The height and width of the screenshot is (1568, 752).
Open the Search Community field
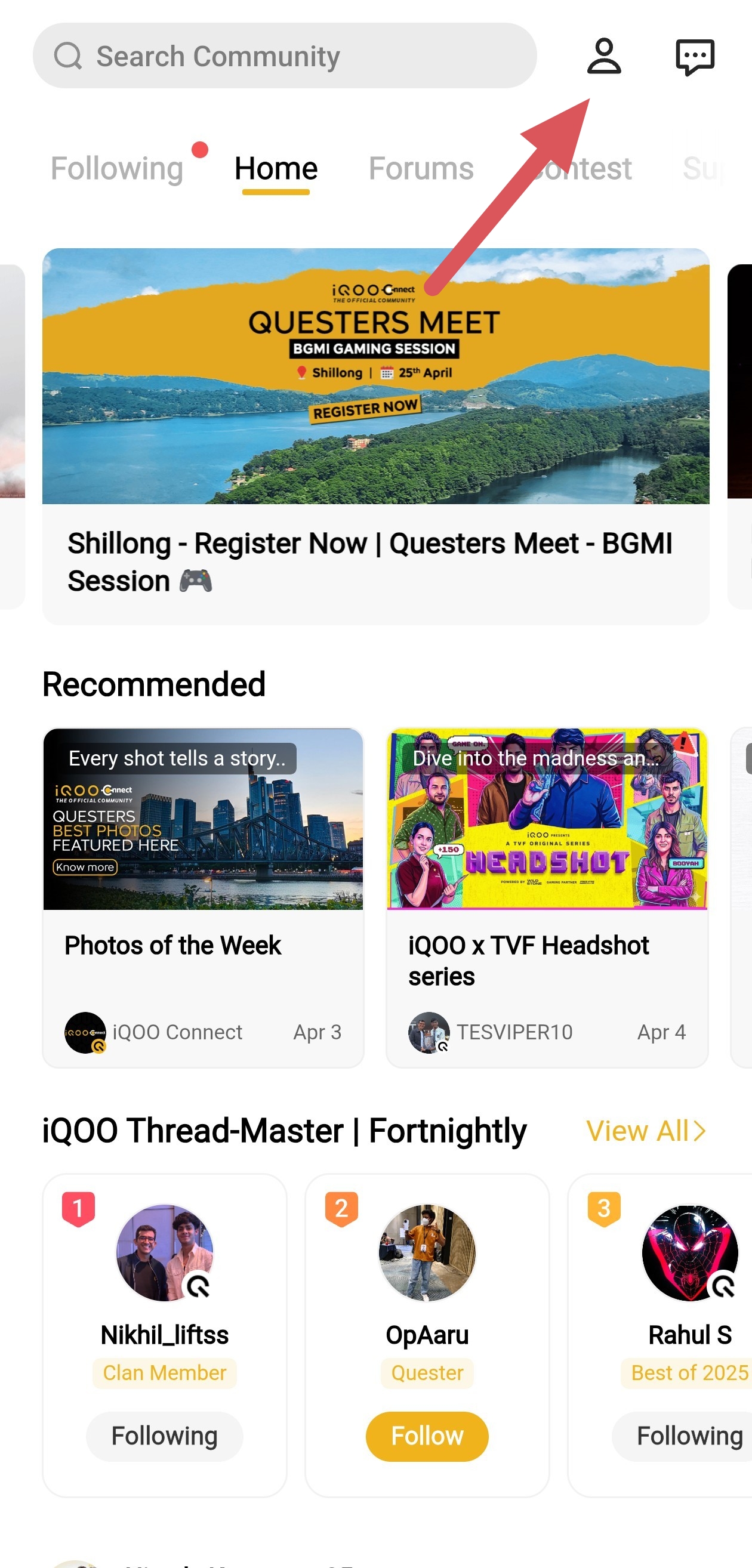point(284,56)
